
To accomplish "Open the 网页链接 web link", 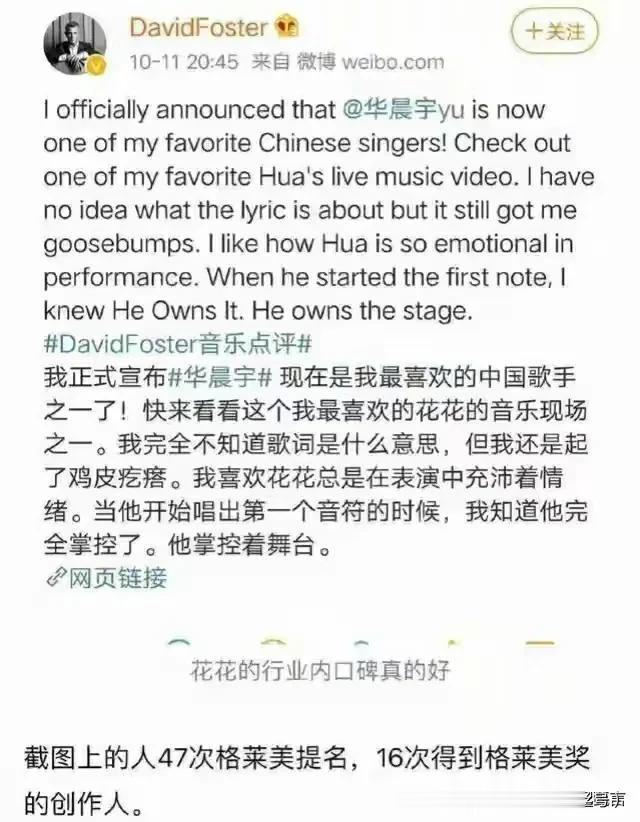I will coord(106,578).
